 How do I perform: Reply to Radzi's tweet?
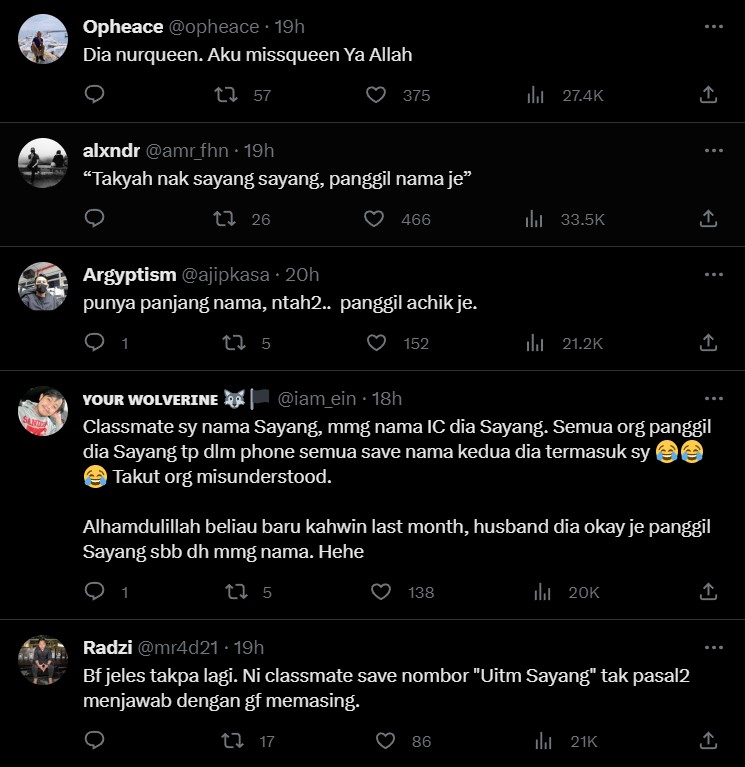coord(95,740)
